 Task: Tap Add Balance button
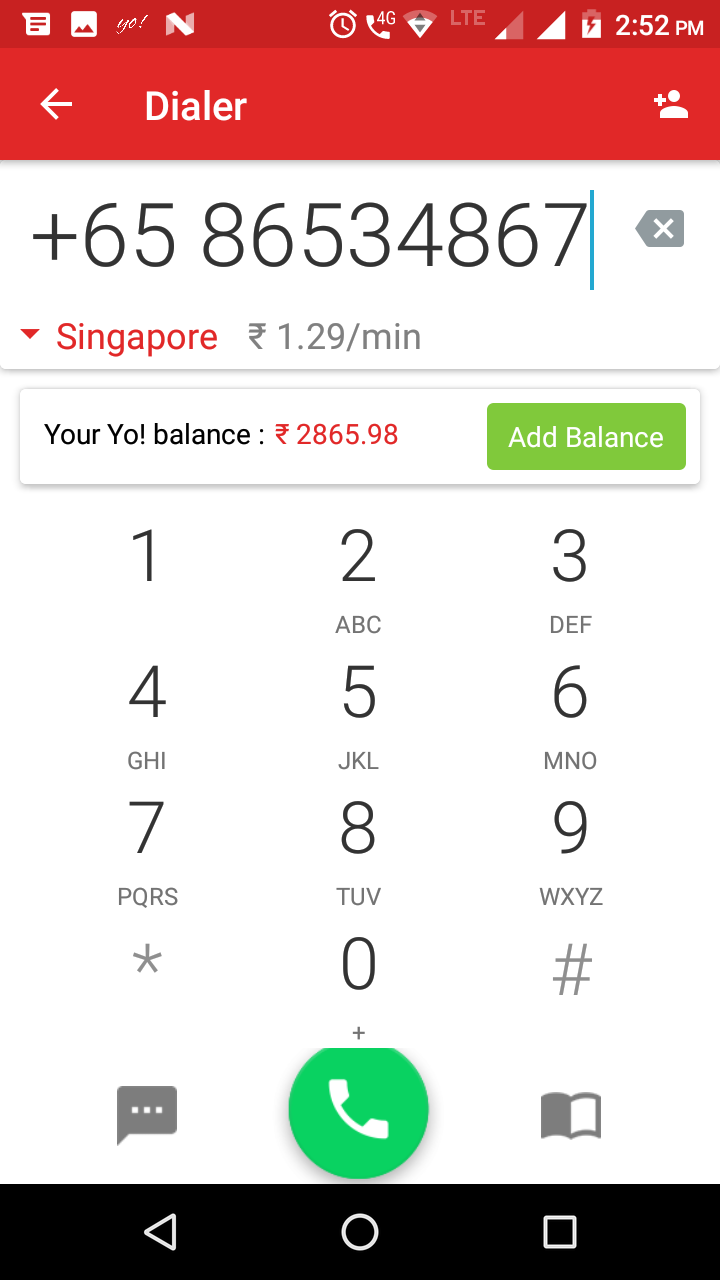tap(586, 437)
